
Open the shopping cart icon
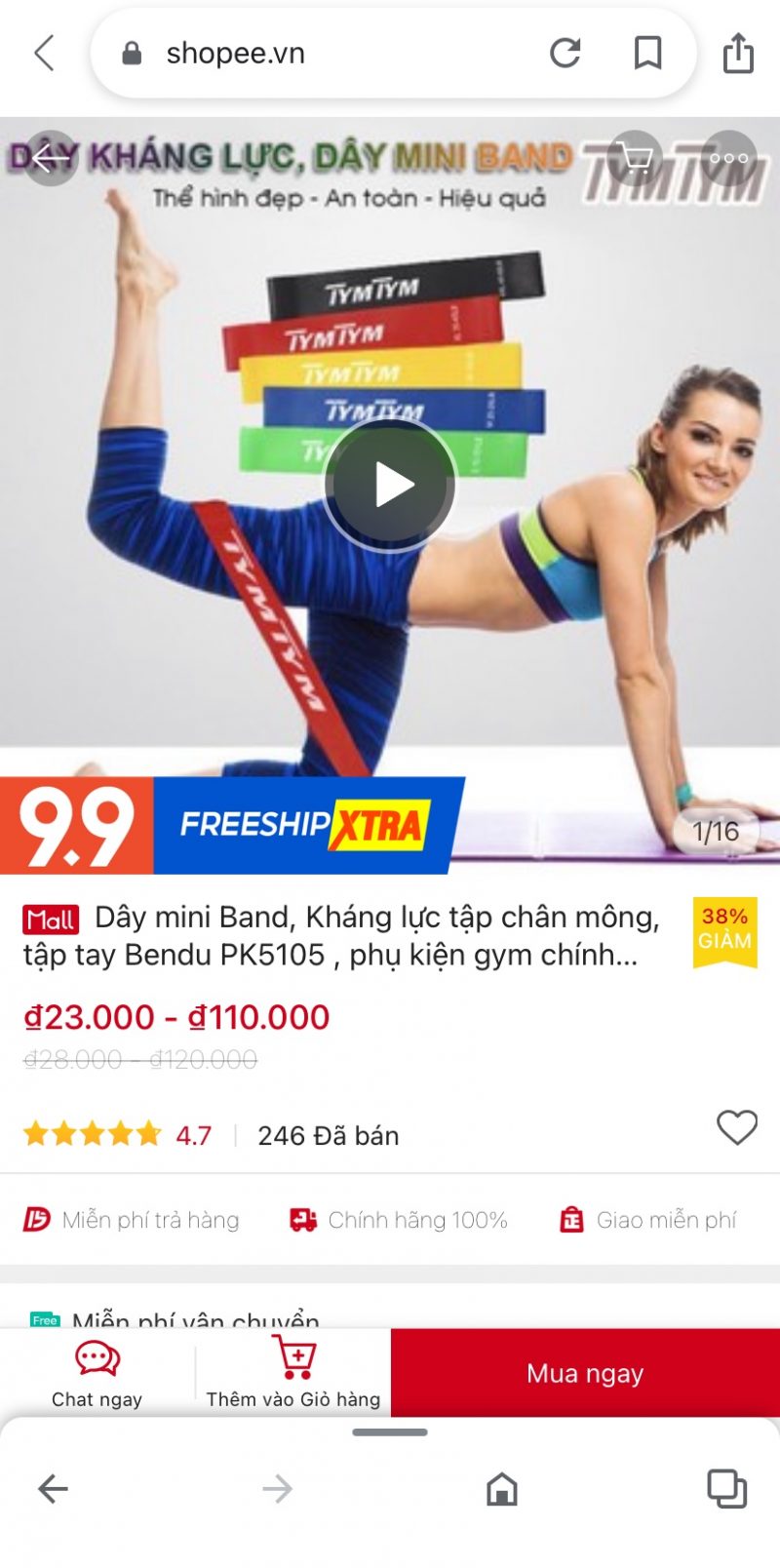click(635, 158)
